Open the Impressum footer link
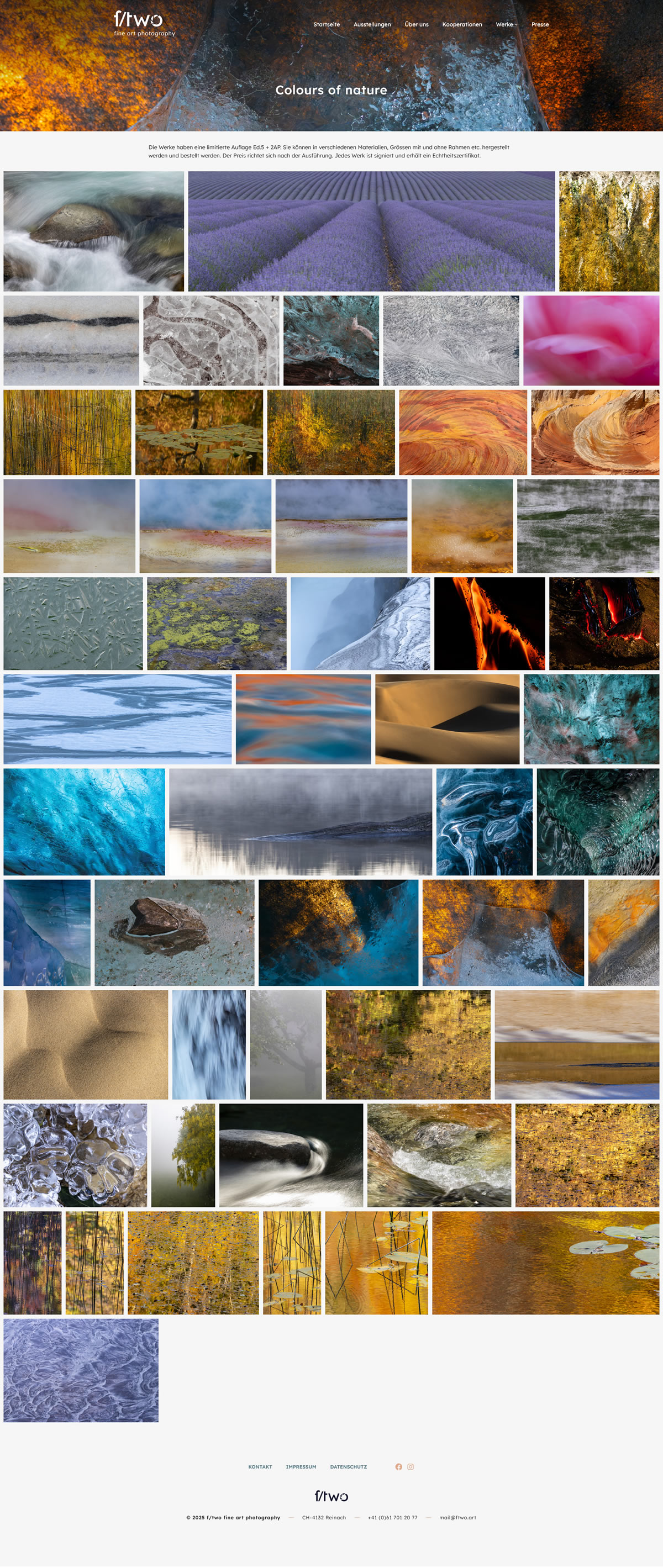 tap(301, 1467)
